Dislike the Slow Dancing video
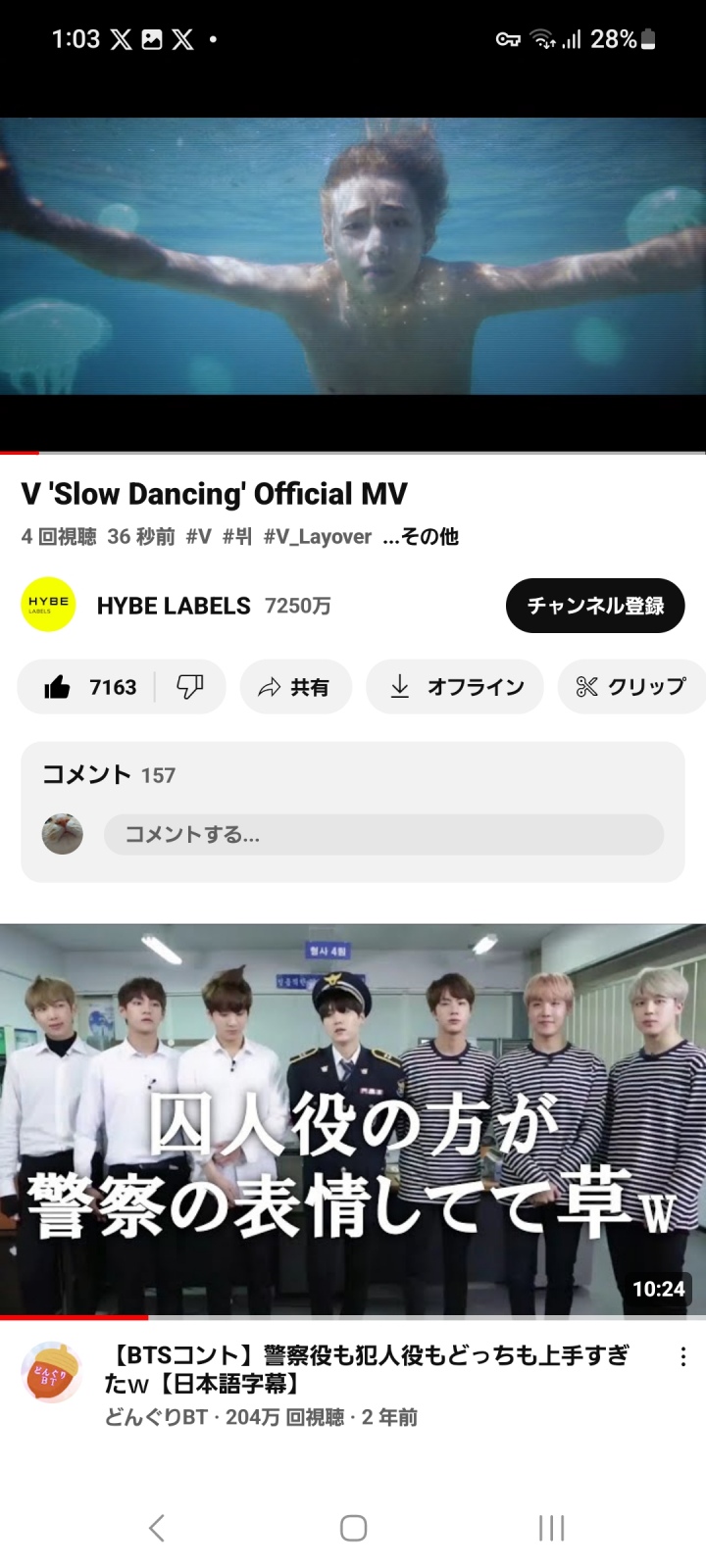The height and width of the screenshot is (1568, 706). 190,687
